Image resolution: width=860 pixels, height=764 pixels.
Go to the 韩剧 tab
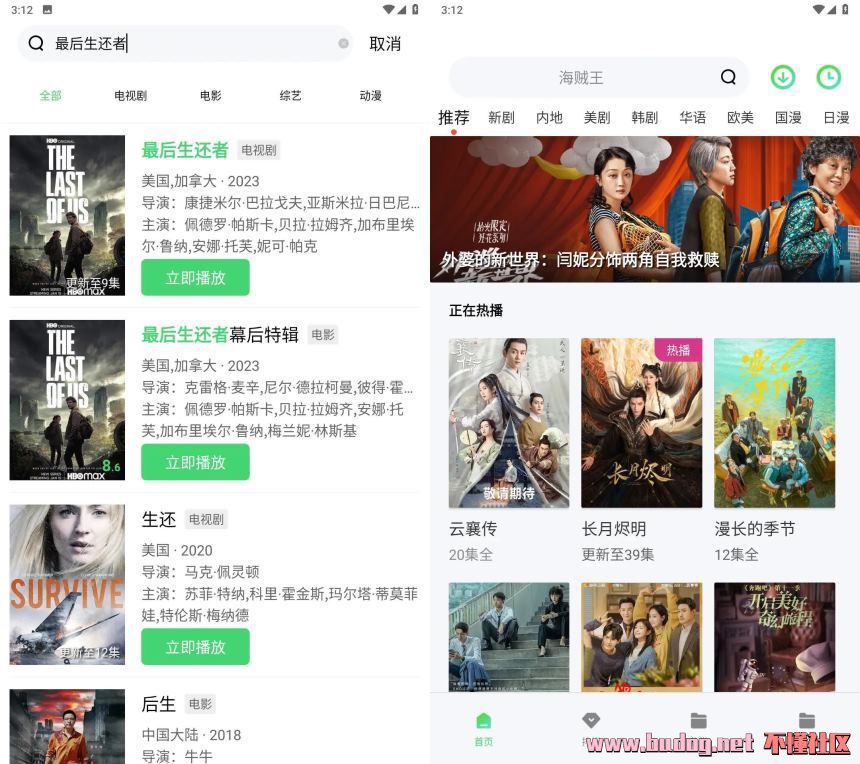(x=645, y=117)
